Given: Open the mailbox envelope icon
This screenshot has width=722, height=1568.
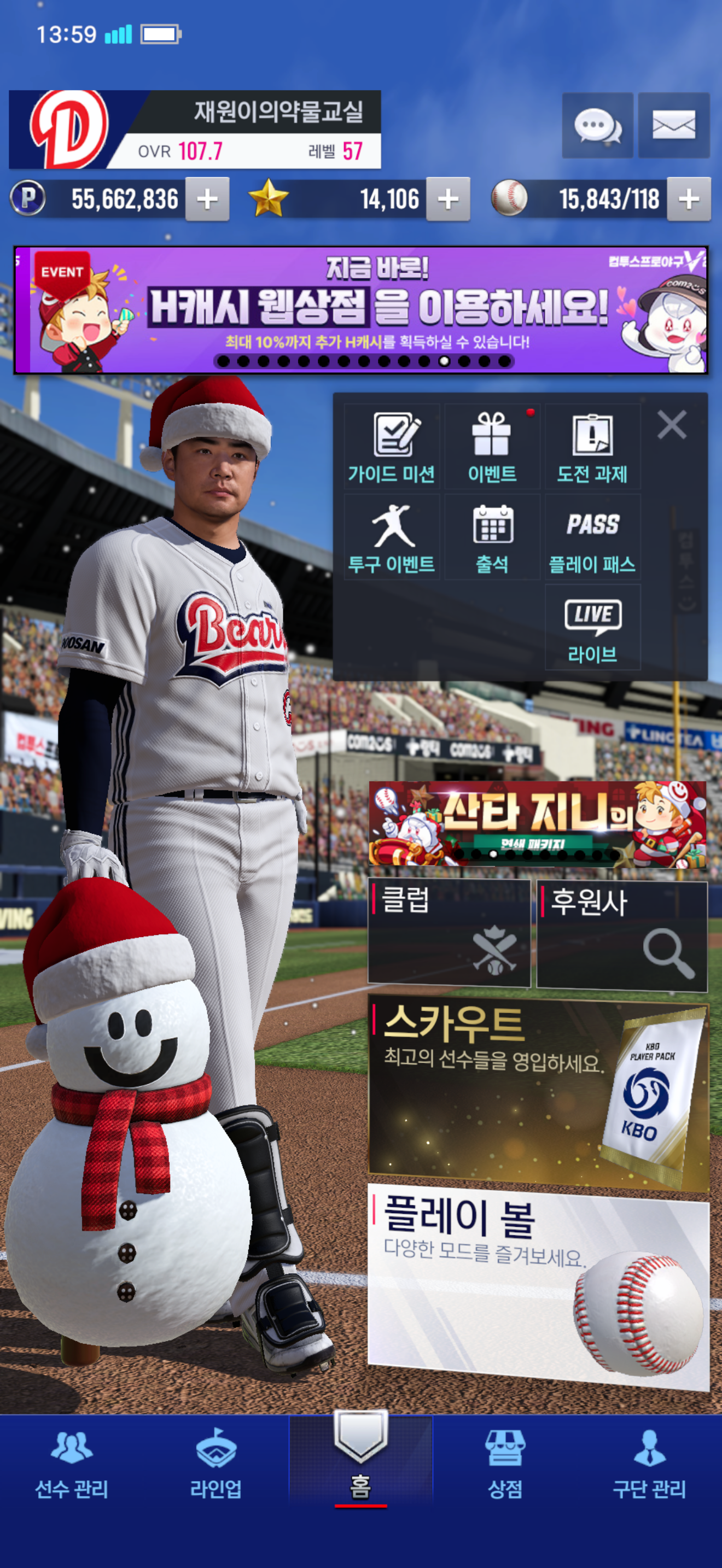Looking at the screenshot, I should [x=673, y=125].
